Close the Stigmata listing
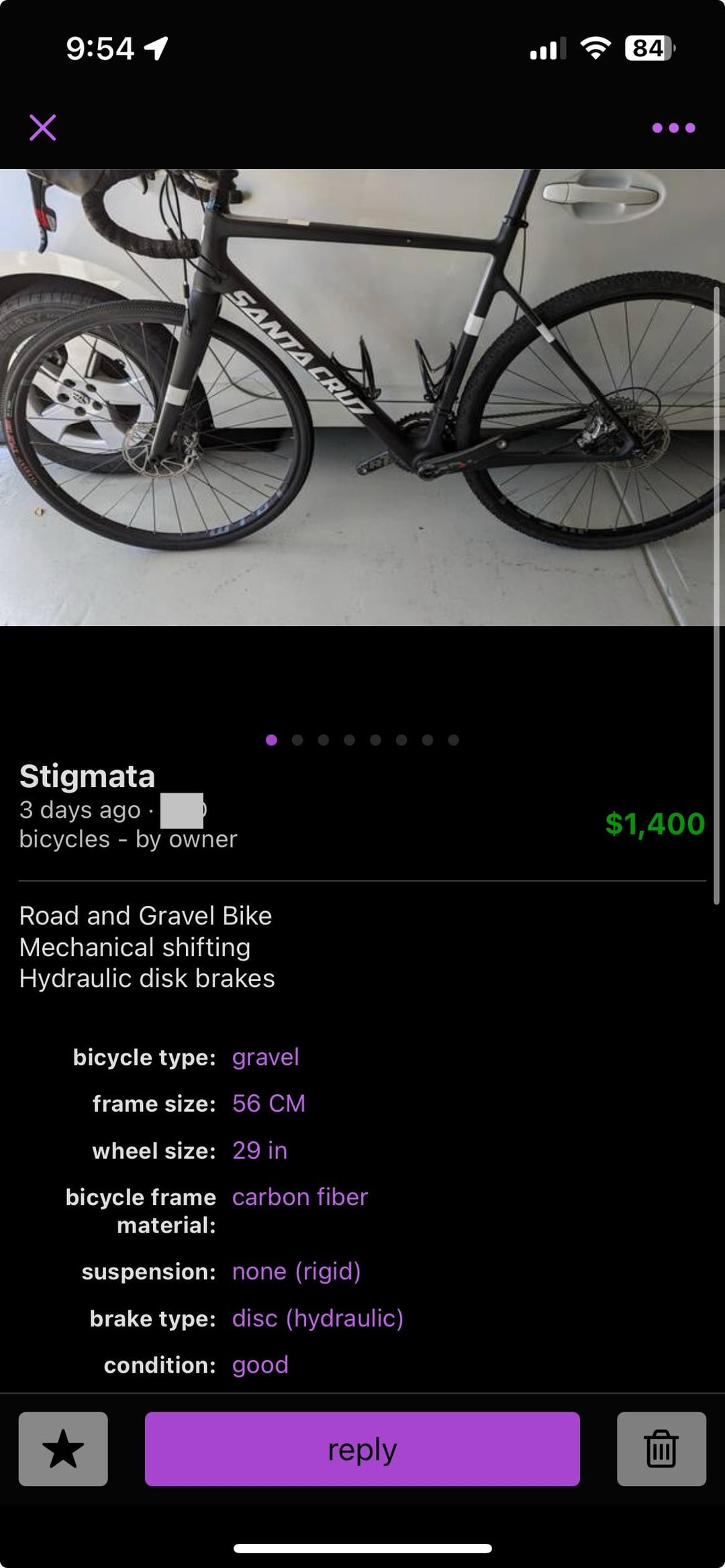Viewport: 725px width, 1568px height. [x=43, y=127]
